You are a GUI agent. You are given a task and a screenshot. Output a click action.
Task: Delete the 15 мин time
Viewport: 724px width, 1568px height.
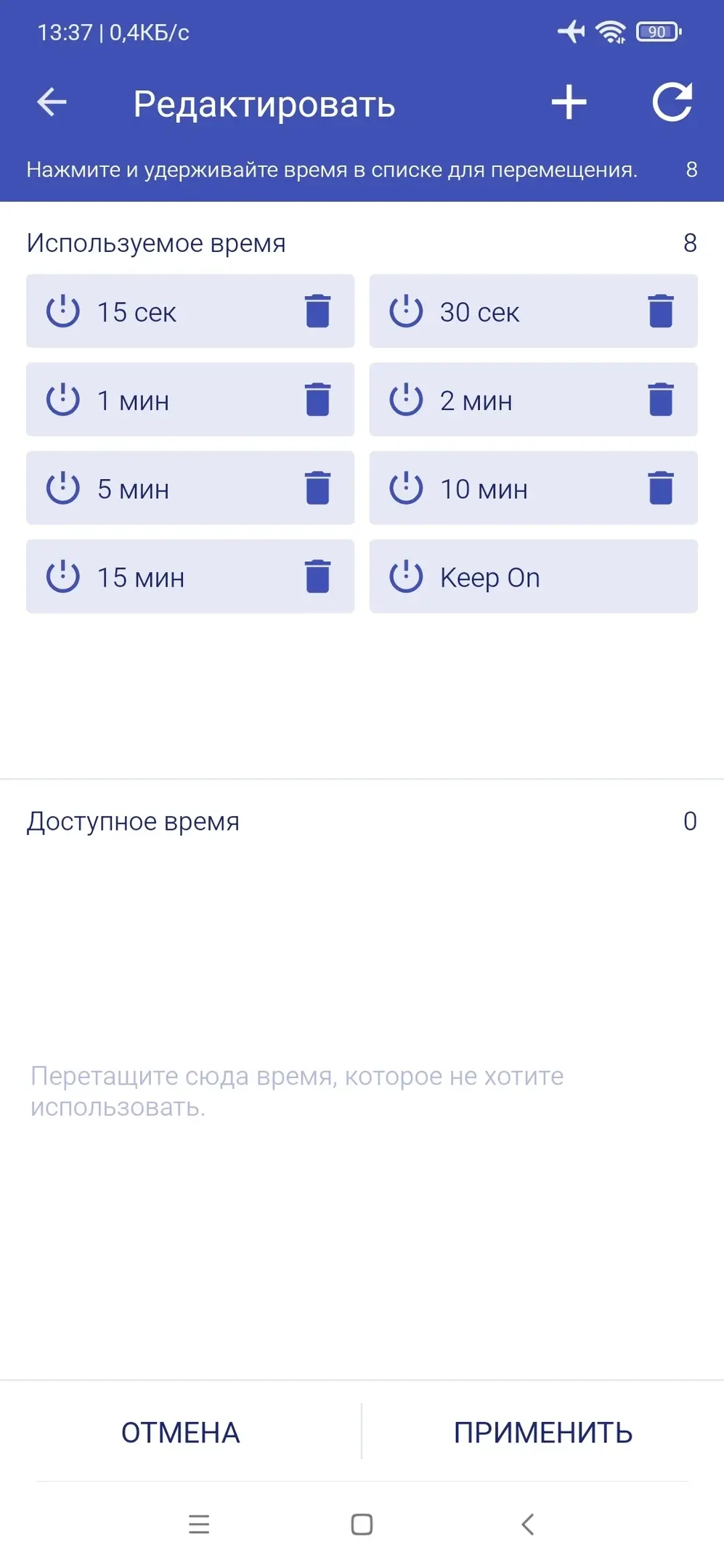(x=317, y=577)
